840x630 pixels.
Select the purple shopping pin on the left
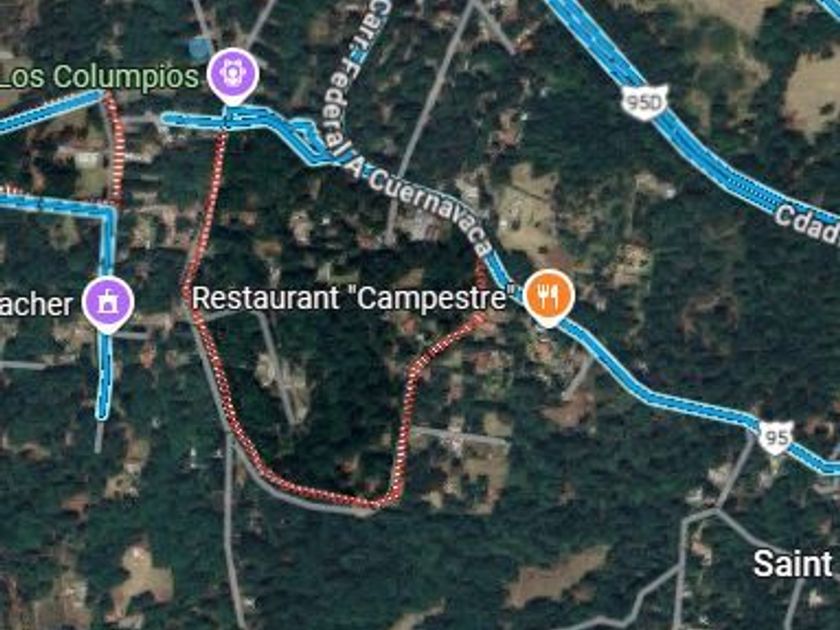108,304
